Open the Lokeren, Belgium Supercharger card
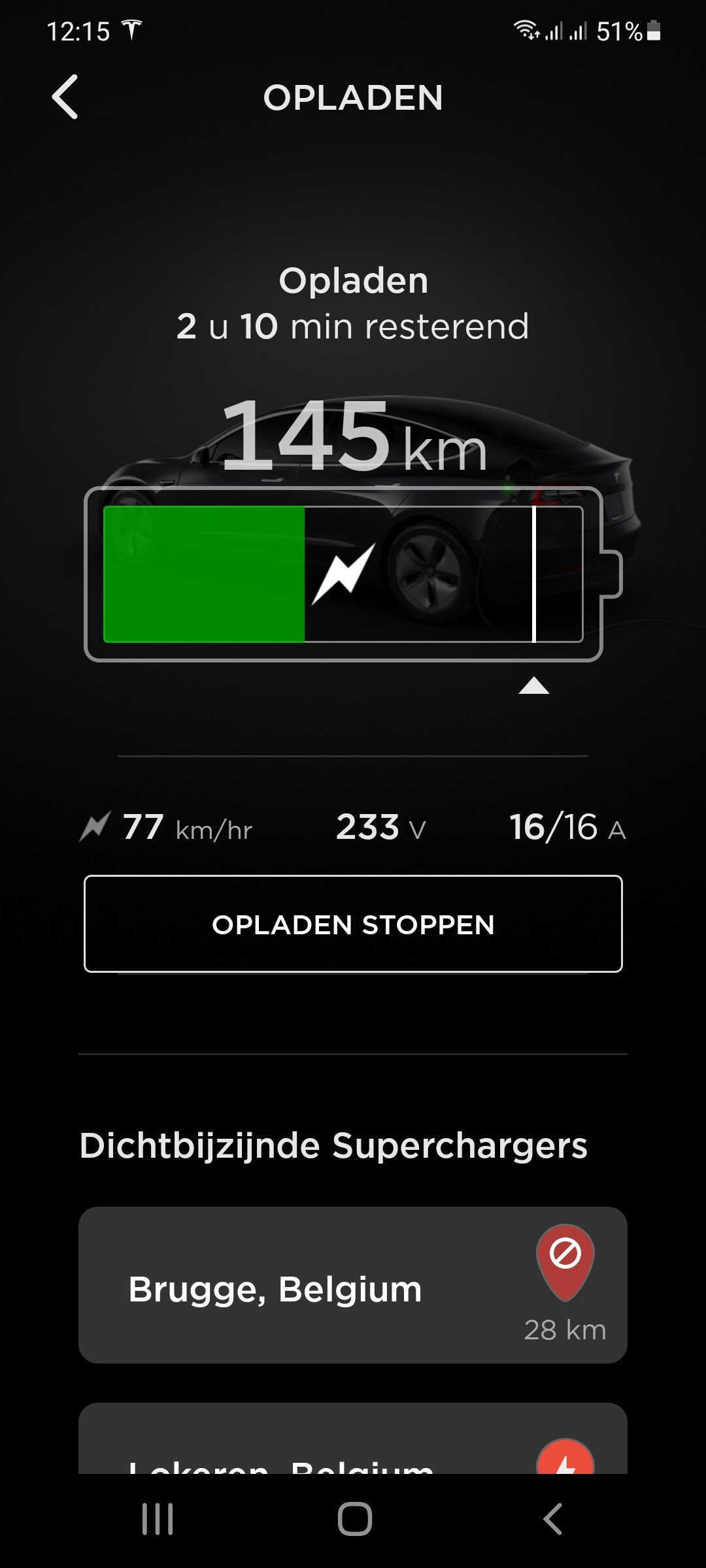 (353, 1443)
